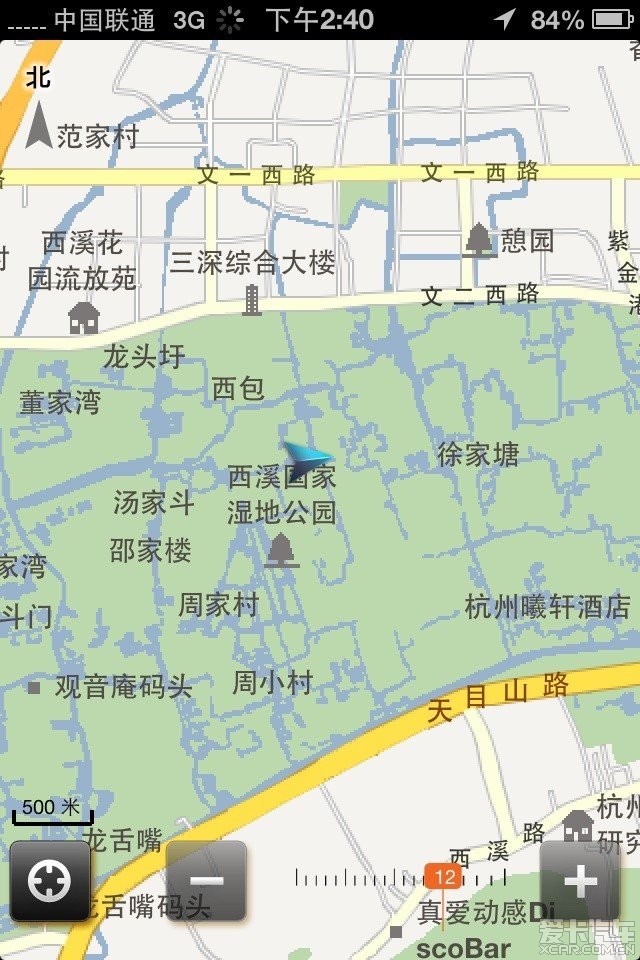Zoom in with the plus button
This screenshot has height=960, width=640.
tap(580, 881)
